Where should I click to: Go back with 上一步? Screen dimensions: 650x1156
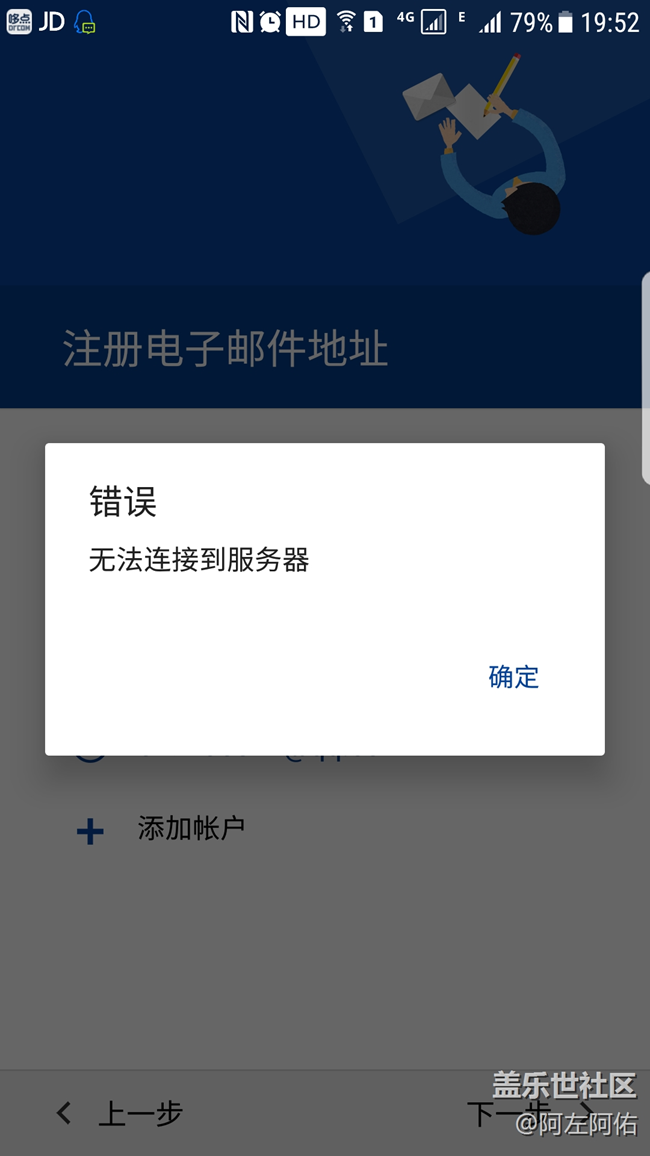pos(121,1113)
